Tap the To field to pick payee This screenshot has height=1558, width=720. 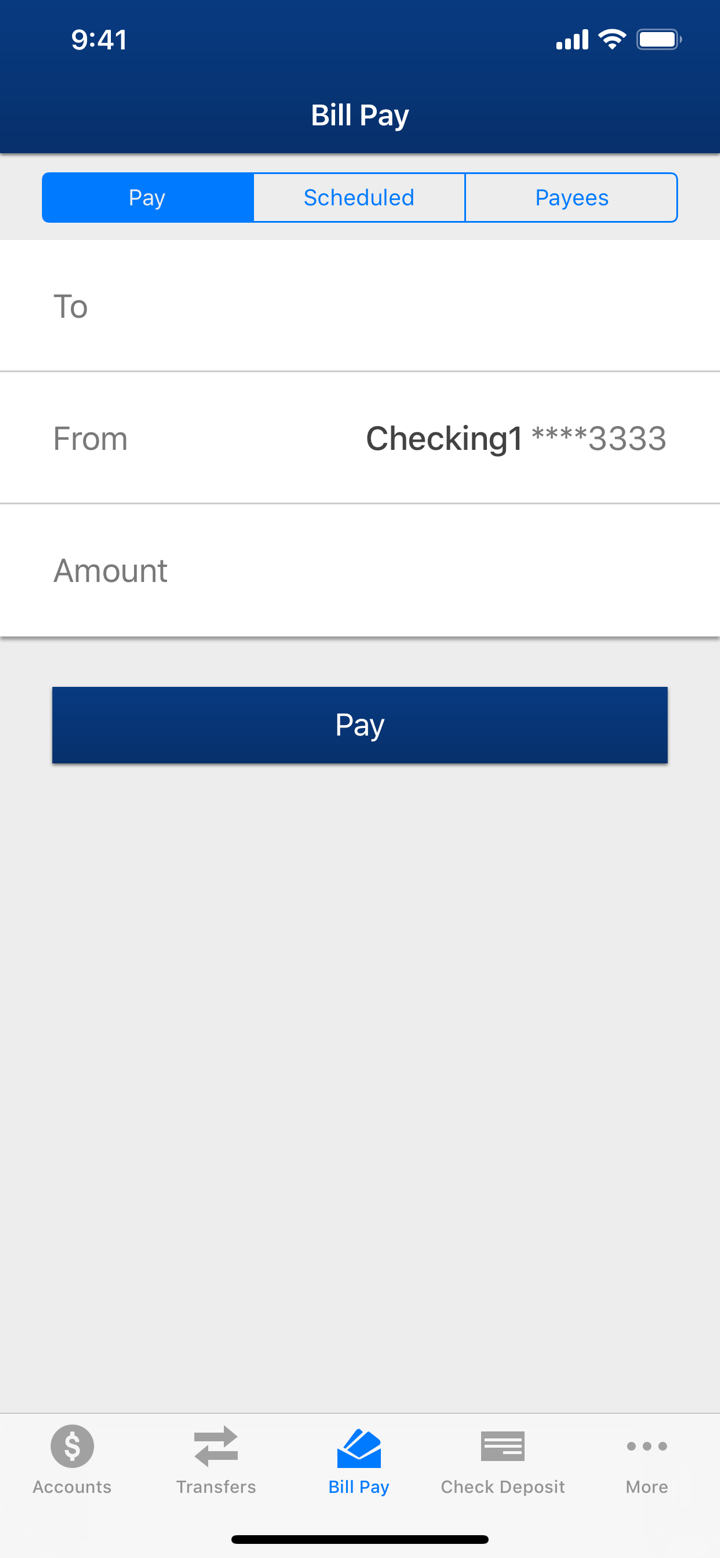(360, 306)
